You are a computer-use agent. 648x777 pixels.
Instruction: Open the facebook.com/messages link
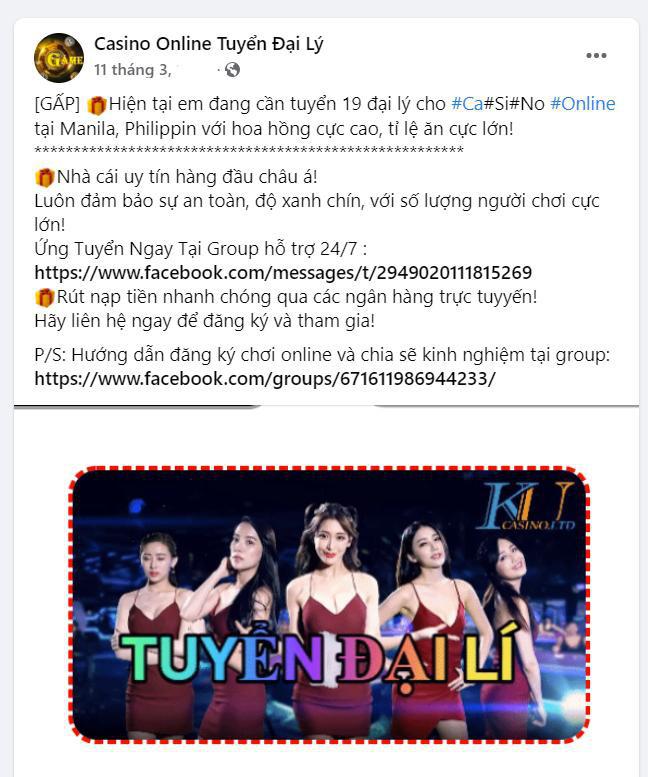283,272
